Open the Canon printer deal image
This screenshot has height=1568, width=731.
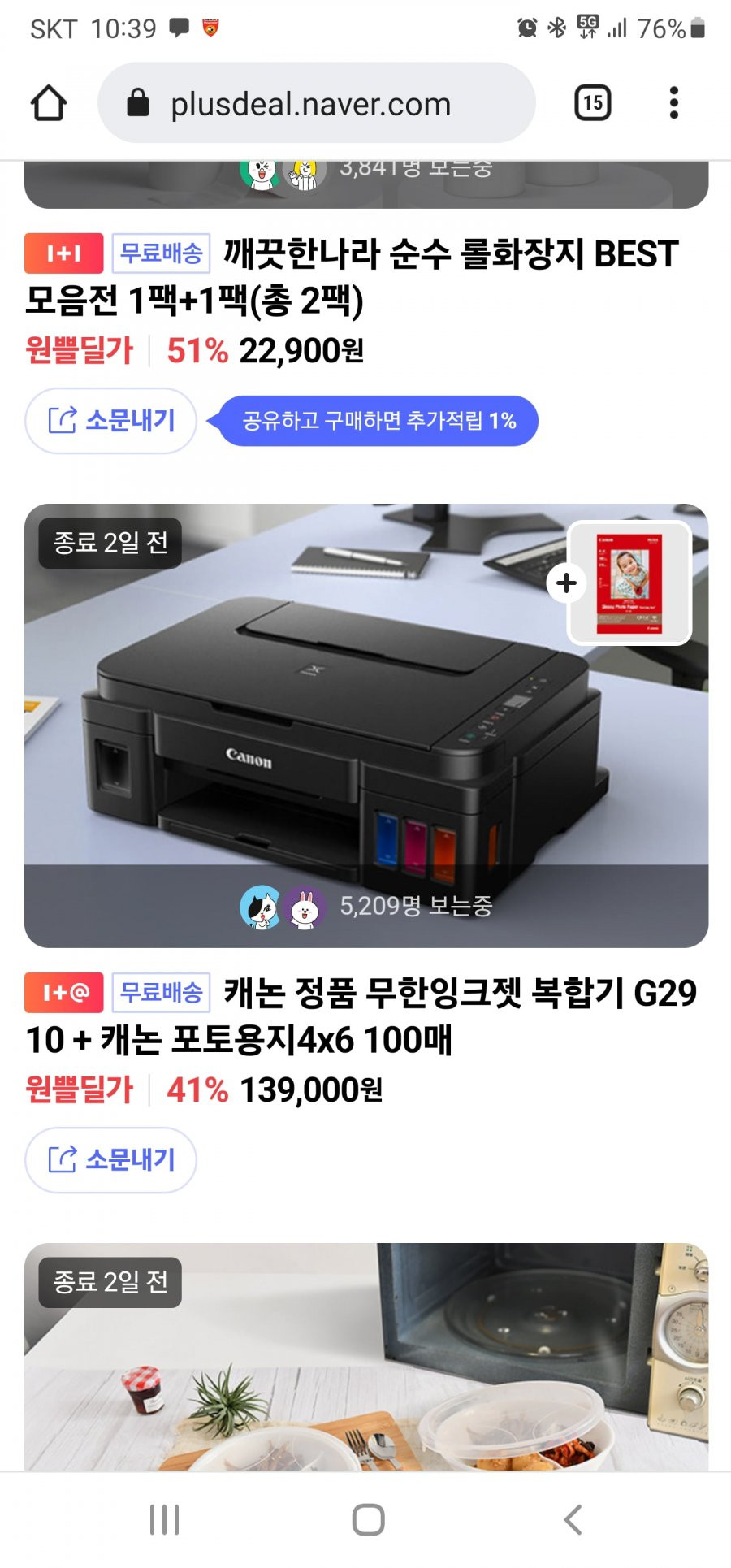(365, 723)
